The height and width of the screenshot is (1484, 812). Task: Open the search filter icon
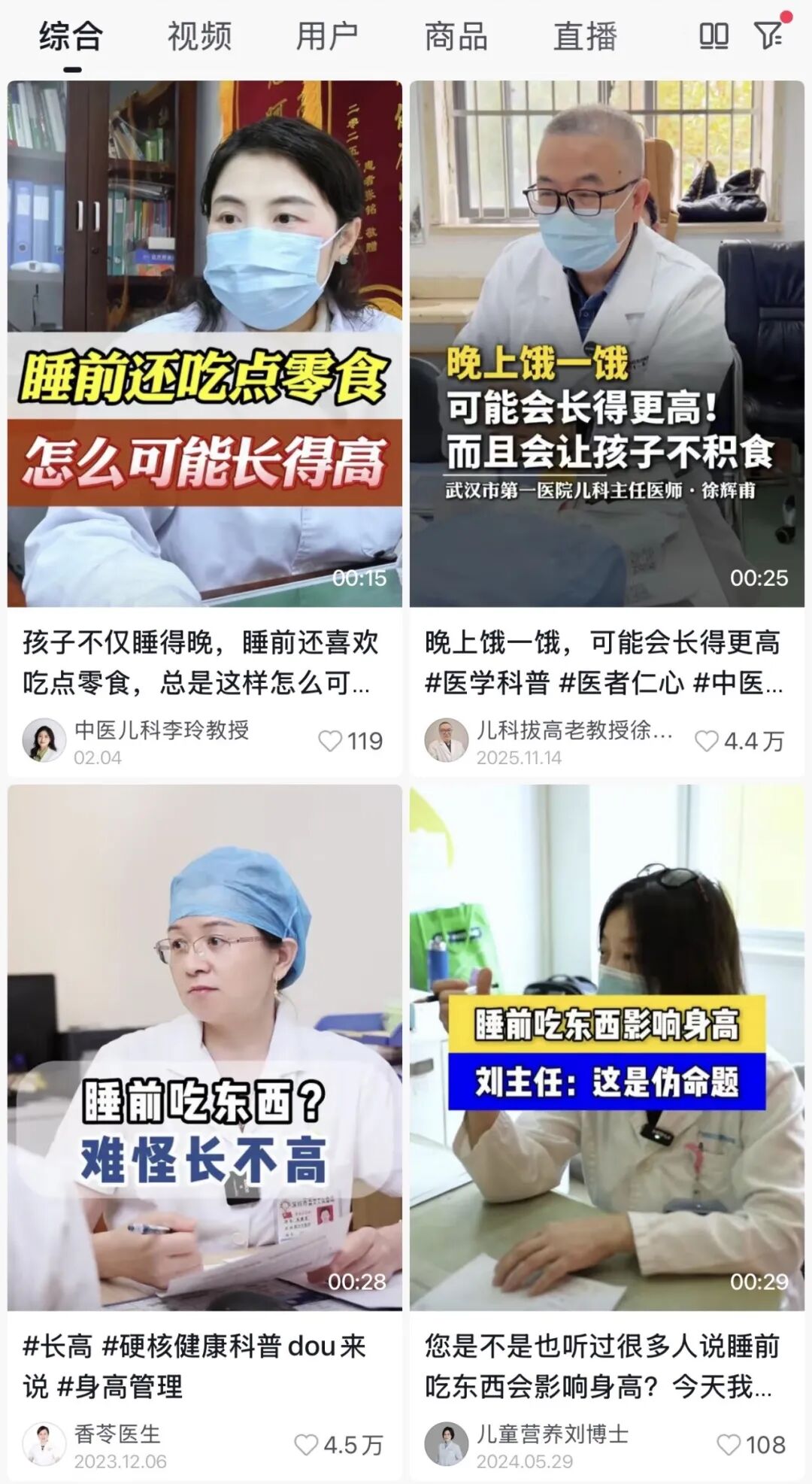[x=769, y=35]
